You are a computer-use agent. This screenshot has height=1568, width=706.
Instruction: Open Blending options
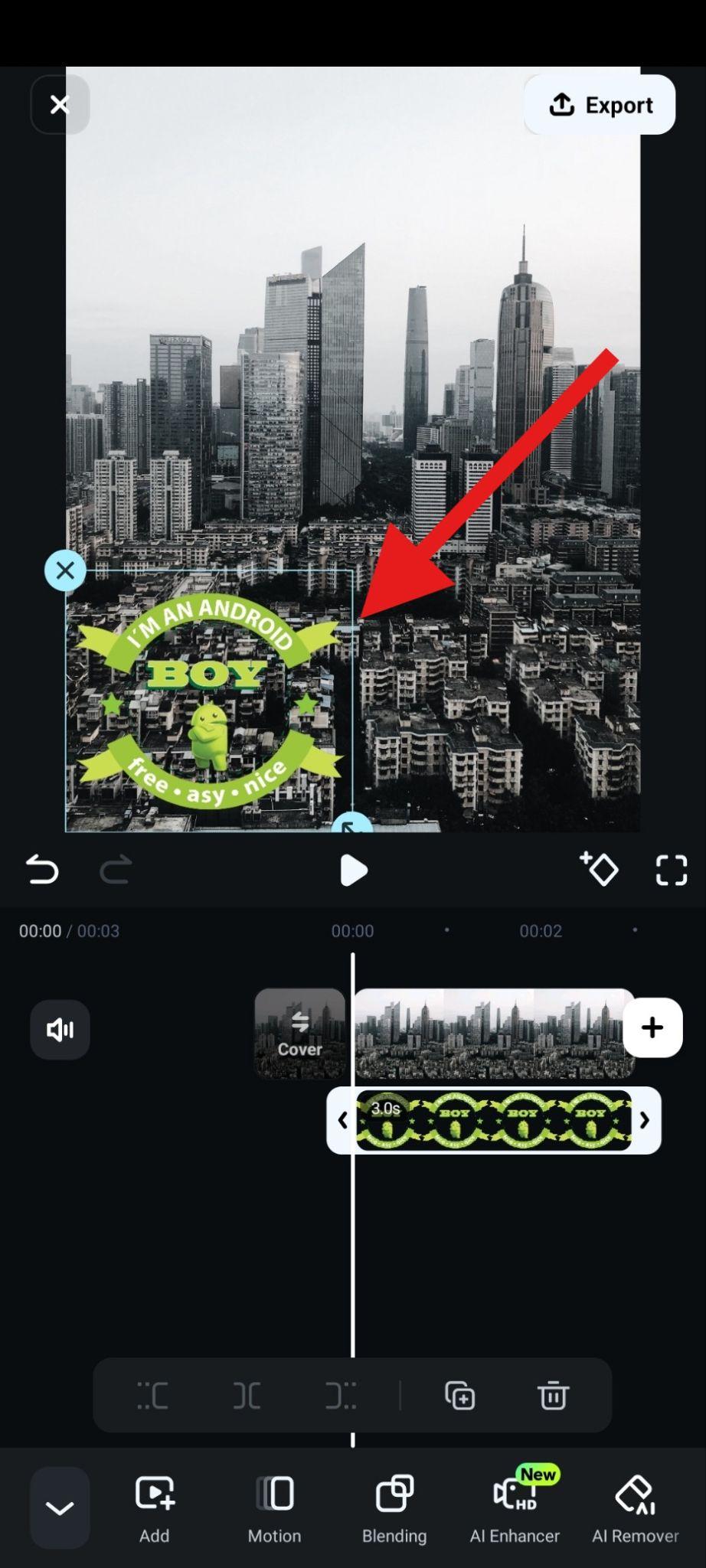pos(394,1508)
